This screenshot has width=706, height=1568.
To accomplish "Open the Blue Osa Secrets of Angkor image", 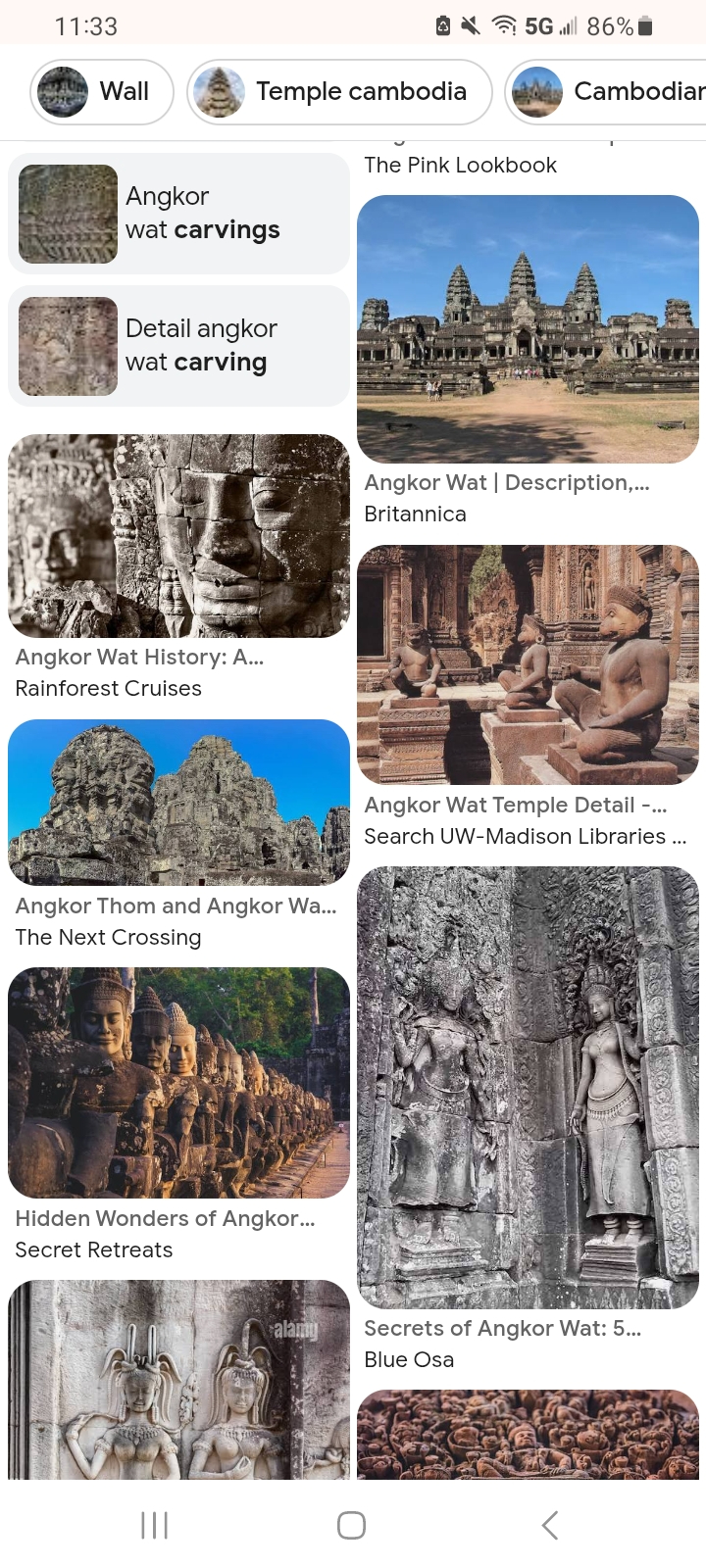I will pos(528,1087).
